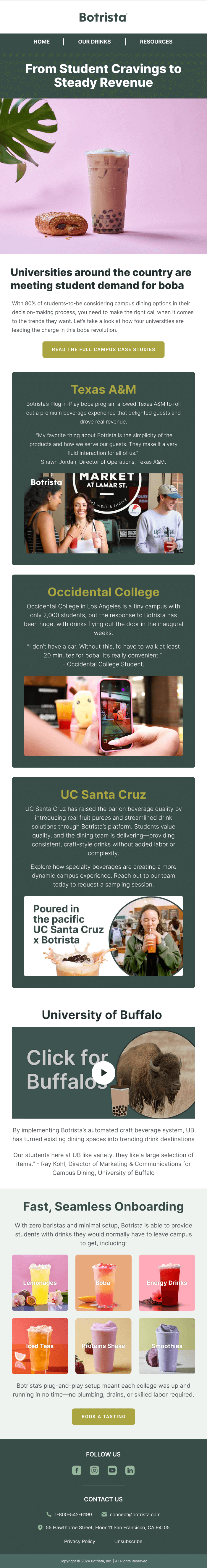Tap the Book a Tasting button
This screenshot has width=207, height=1568.
pyautogui.click(x=103, y=1416)
